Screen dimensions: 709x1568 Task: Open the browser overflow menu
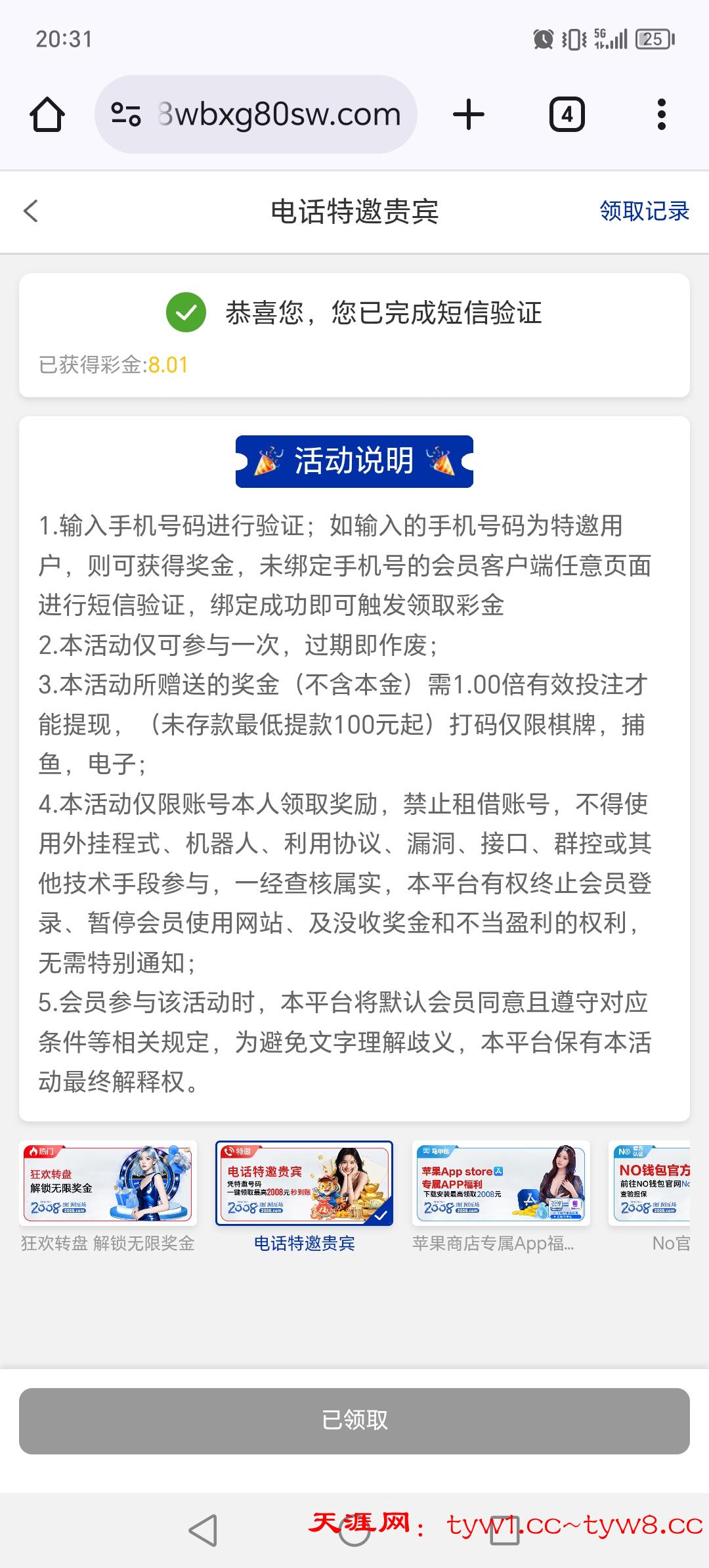661,115
